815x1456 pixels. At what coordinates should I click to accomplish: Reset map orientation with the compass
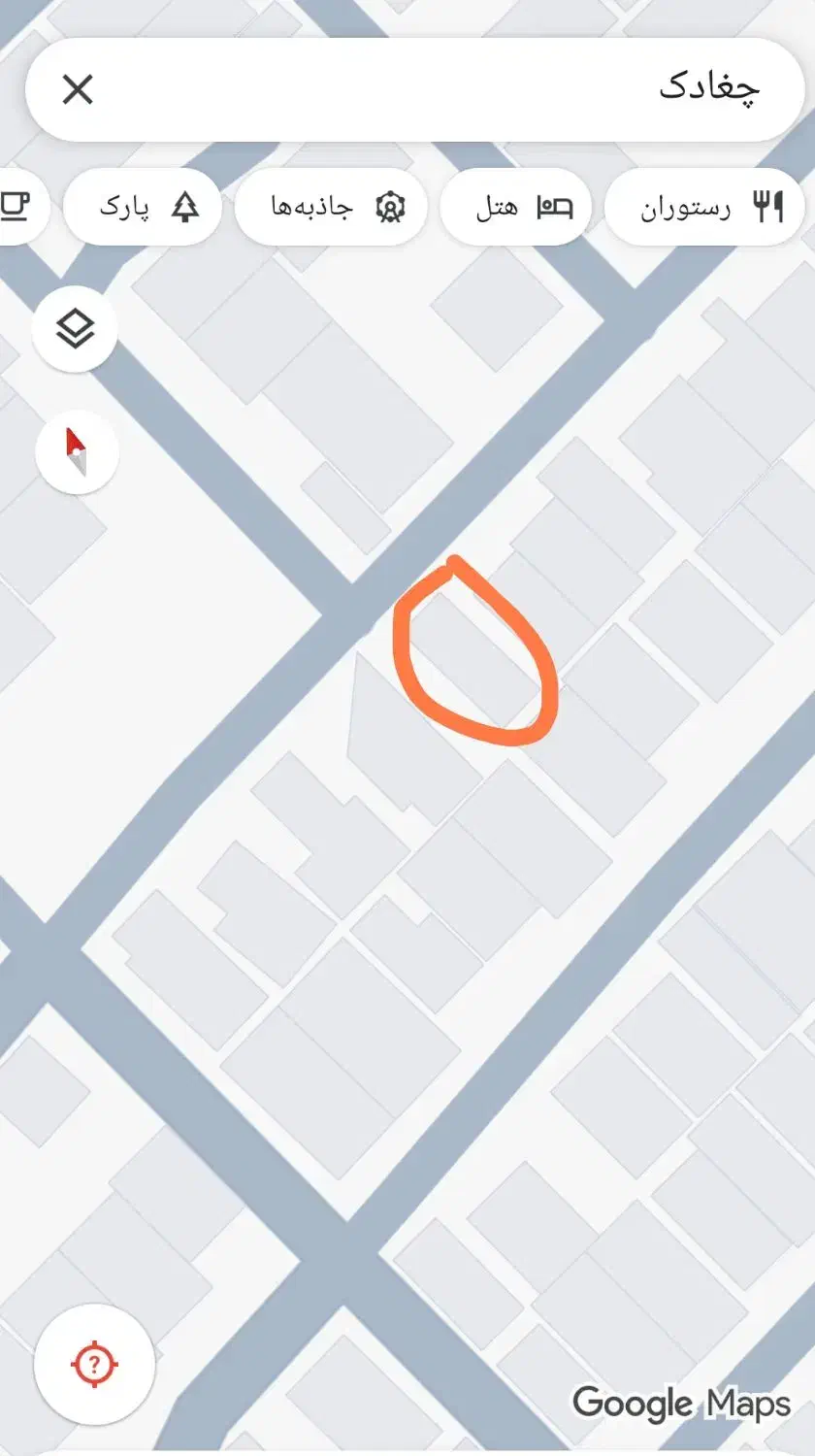(77, 452)
